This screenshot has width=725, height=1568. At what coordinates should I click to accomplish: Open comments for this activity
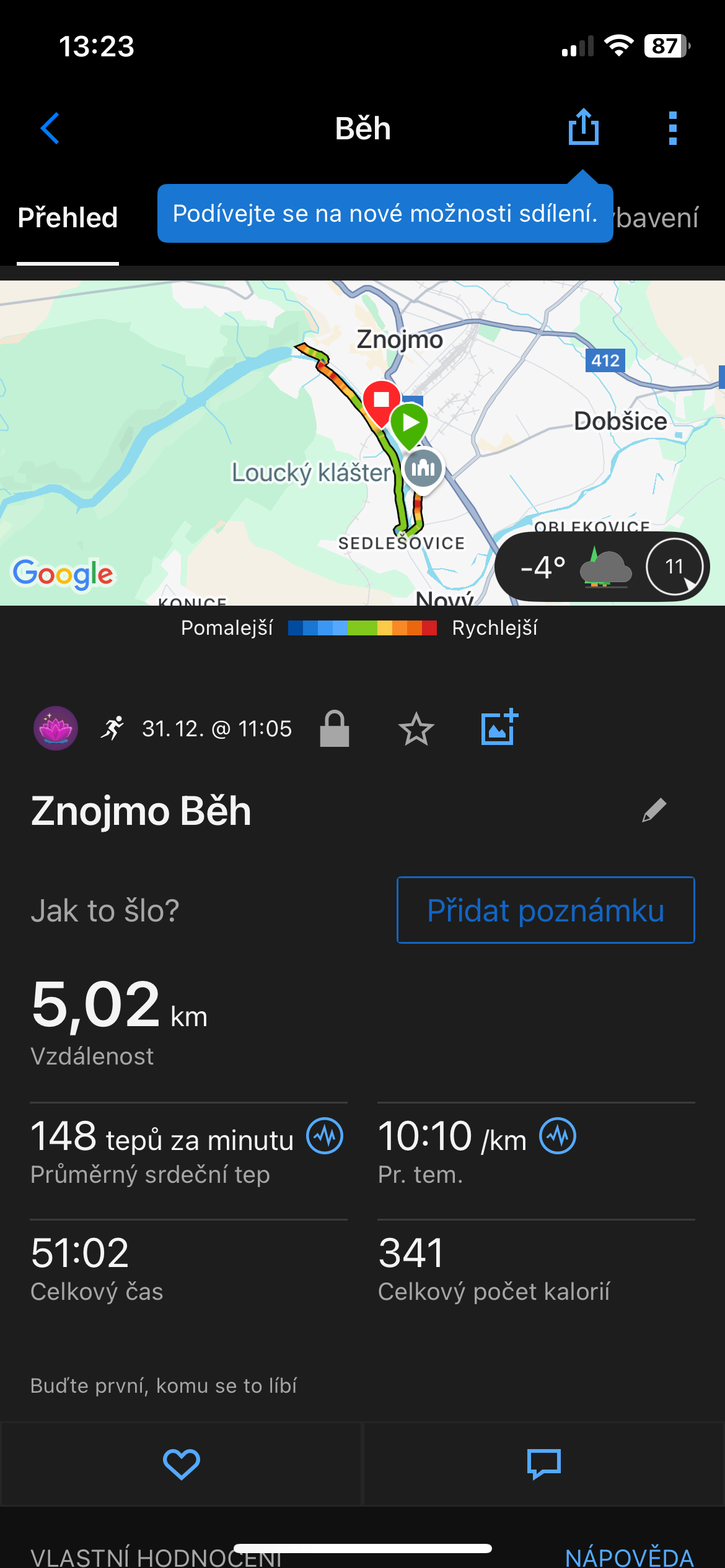pos(543,1464)
